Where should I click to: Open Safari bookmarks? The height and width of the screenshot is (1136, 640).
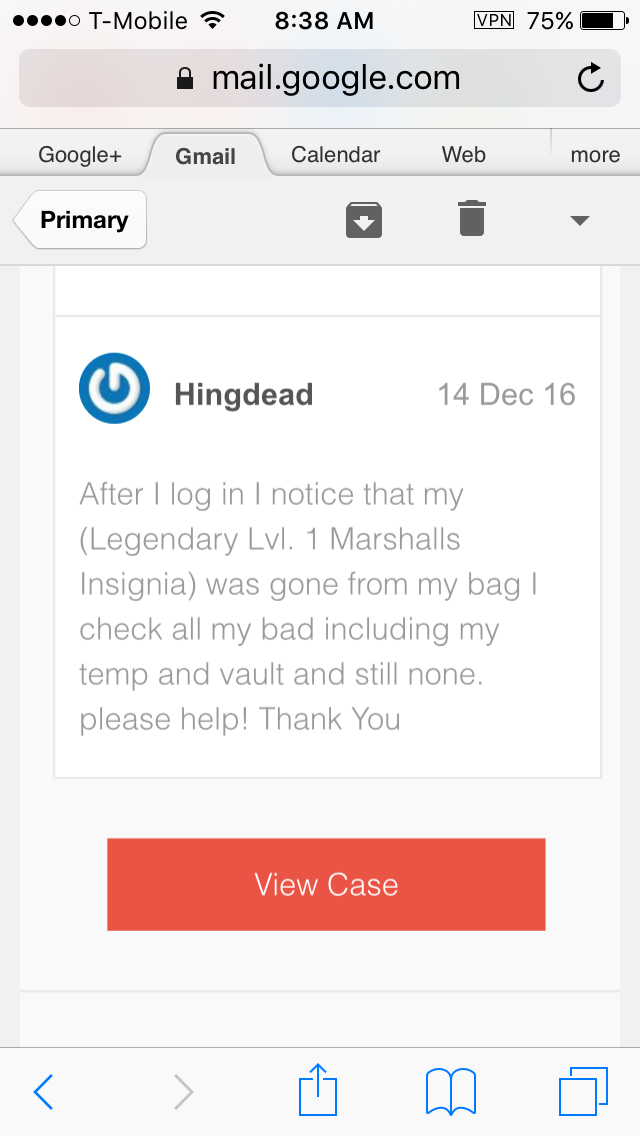tap(450, 1092)
